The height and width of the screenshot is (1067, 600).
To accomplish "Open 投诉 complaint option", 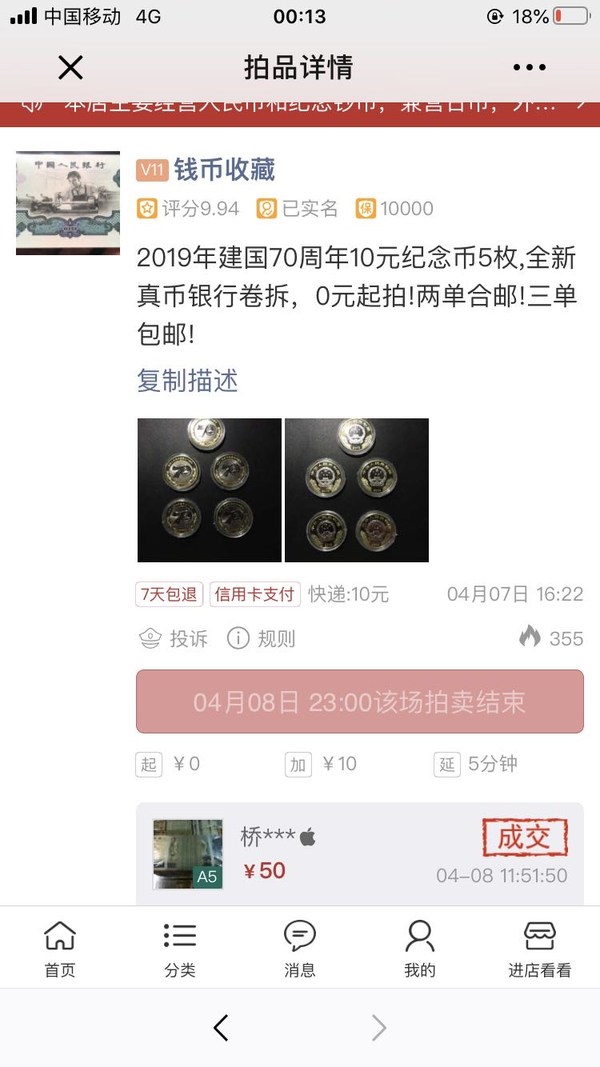I will (x=172, y=638).
